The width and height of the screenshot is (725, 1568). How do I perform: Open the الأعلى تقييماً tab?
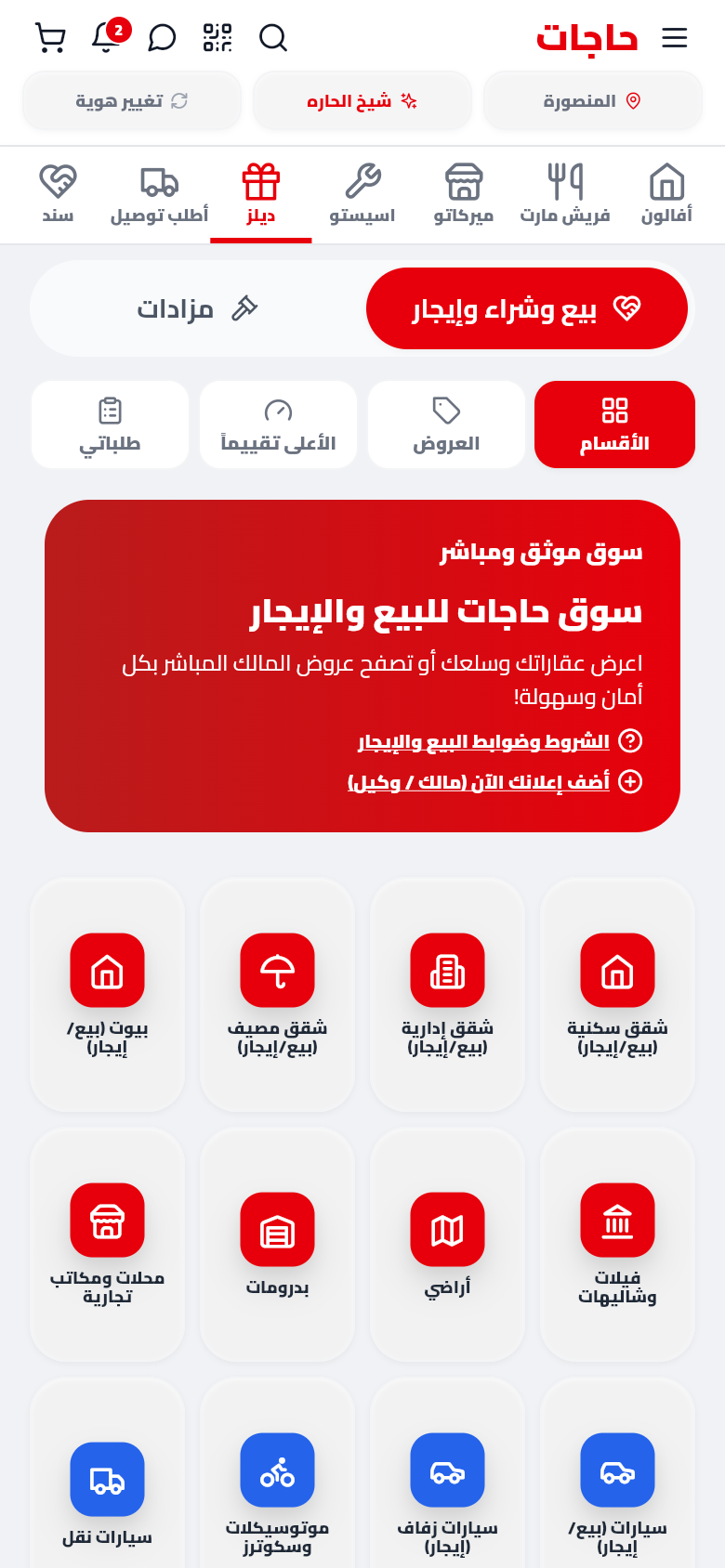278,425
